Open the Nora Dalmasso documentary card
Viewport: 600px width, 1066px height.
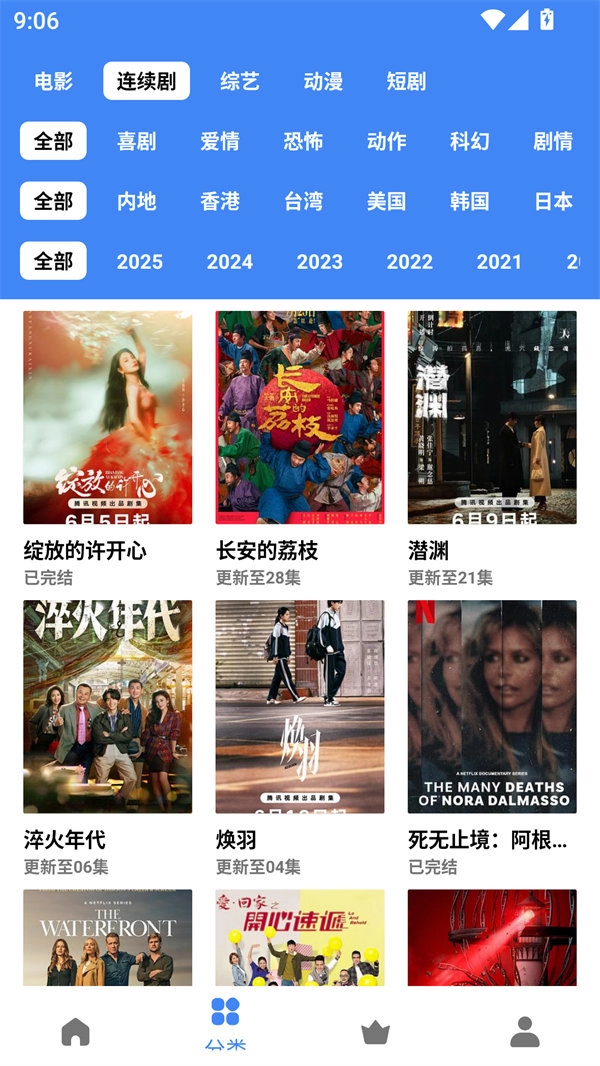pyautogui.click(x=492, y=707)
